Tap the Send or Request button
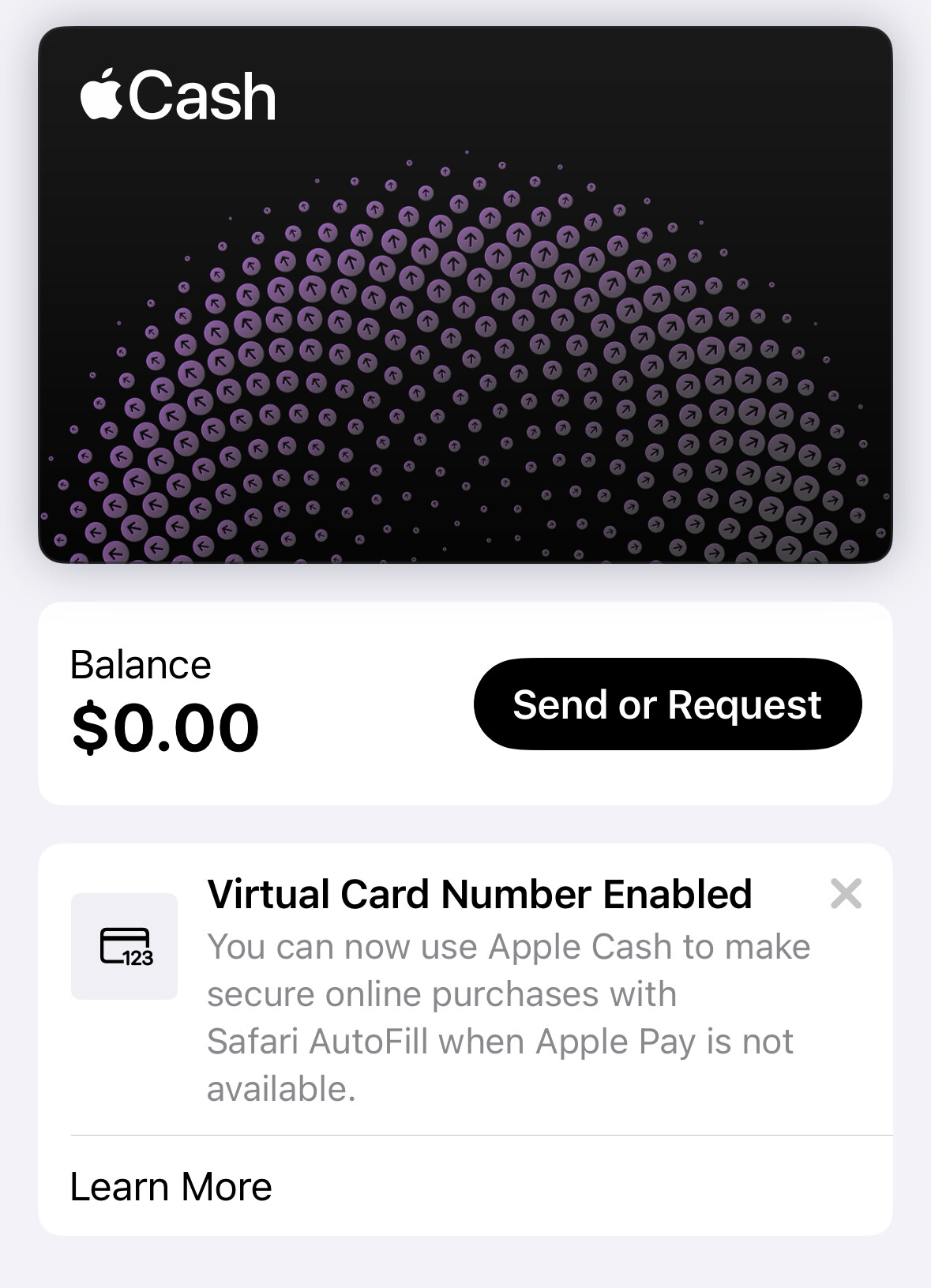 (x=667, y=704)
